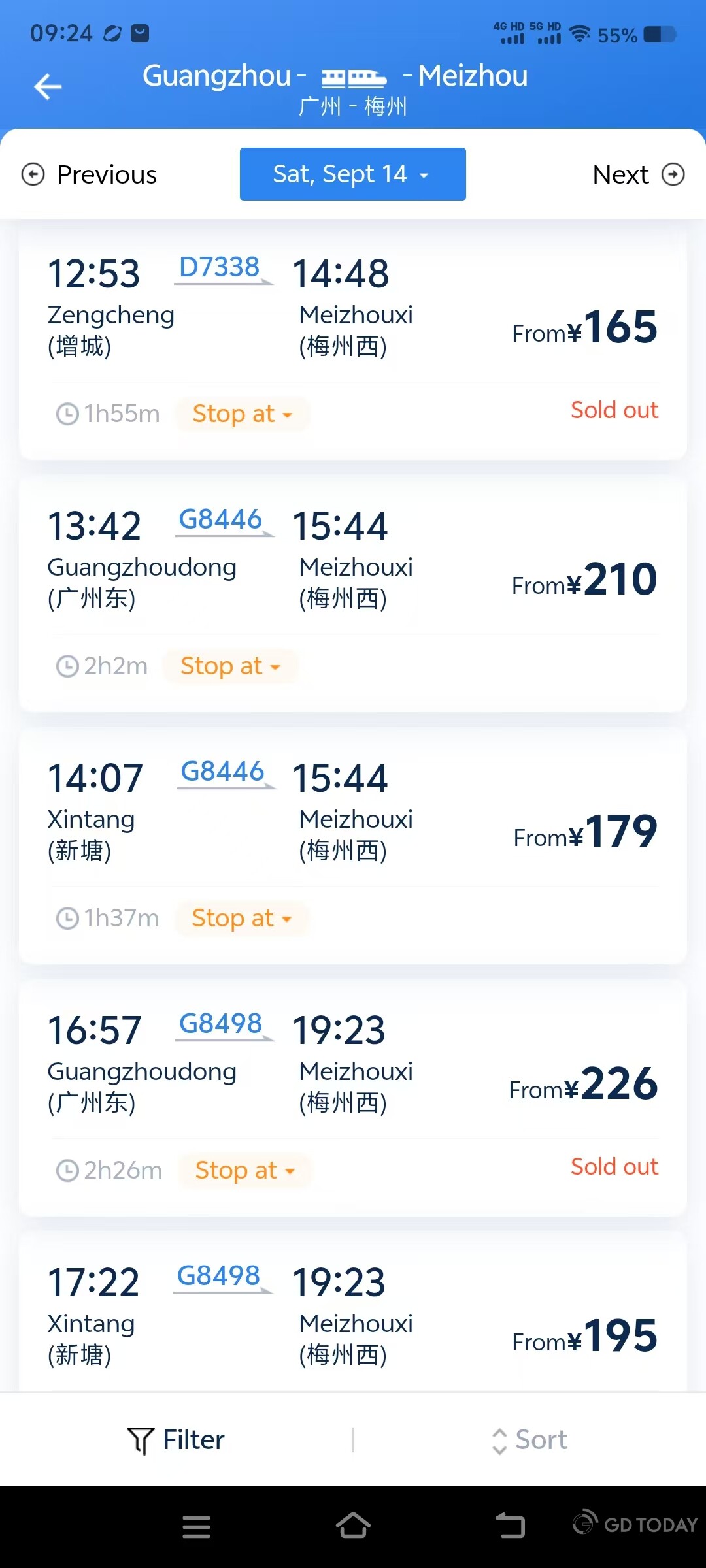The image size is (706, 1568).
Task: Open the Sort options
Action: click(529, 1439)
